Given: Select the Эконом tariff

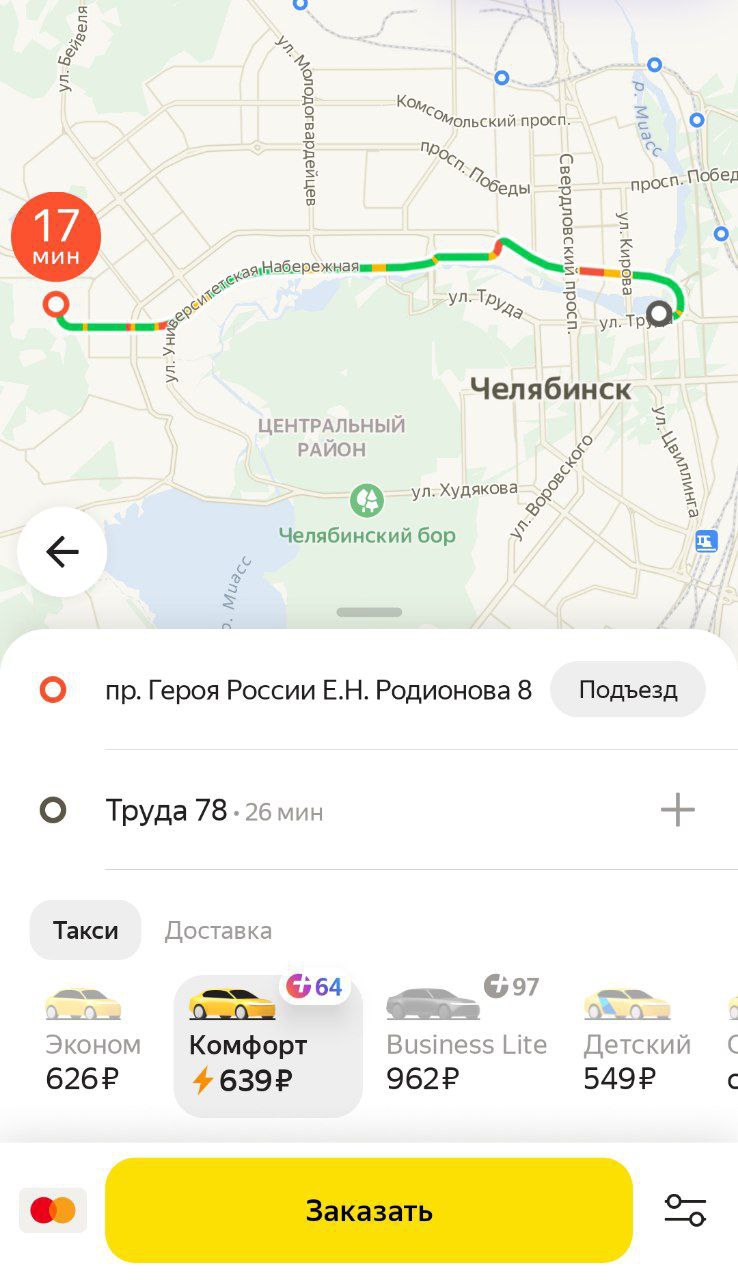Looking at the screenshot, I should pyautogui.click(x=91, y=1040).
